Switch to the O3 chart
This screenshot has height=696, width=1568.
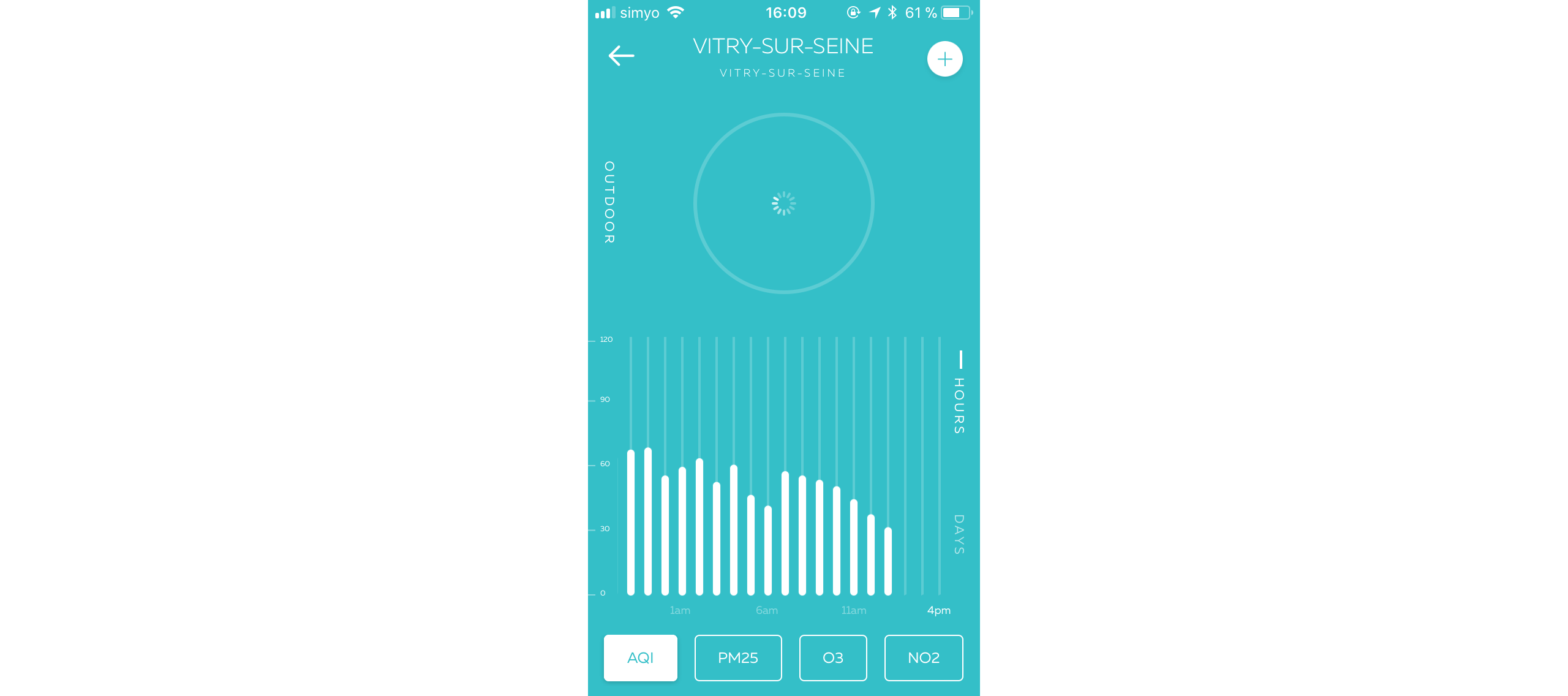click(x=832, y=657)
